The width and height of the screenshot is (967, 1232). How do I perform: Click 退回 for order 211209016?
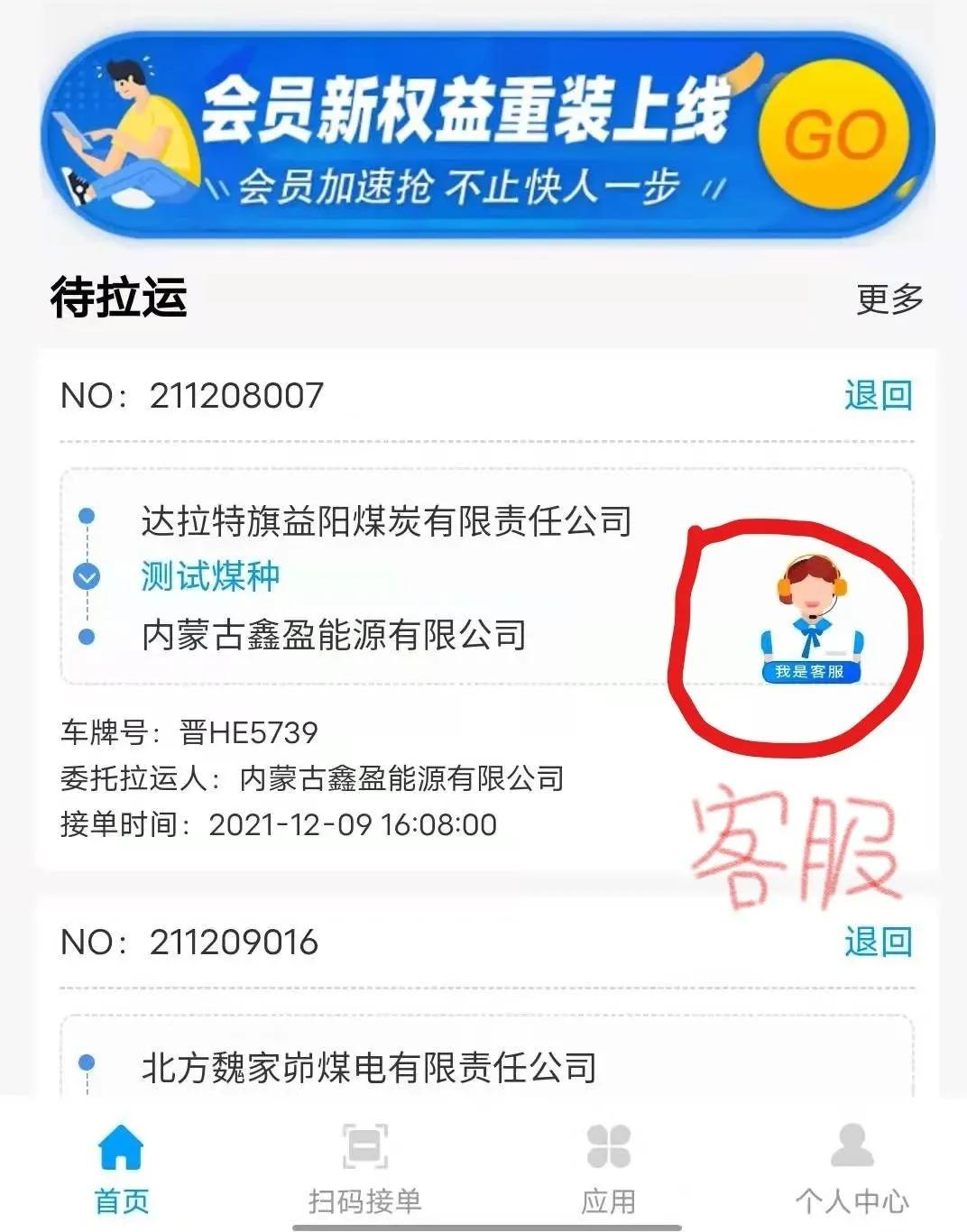(x=880, y=942)
